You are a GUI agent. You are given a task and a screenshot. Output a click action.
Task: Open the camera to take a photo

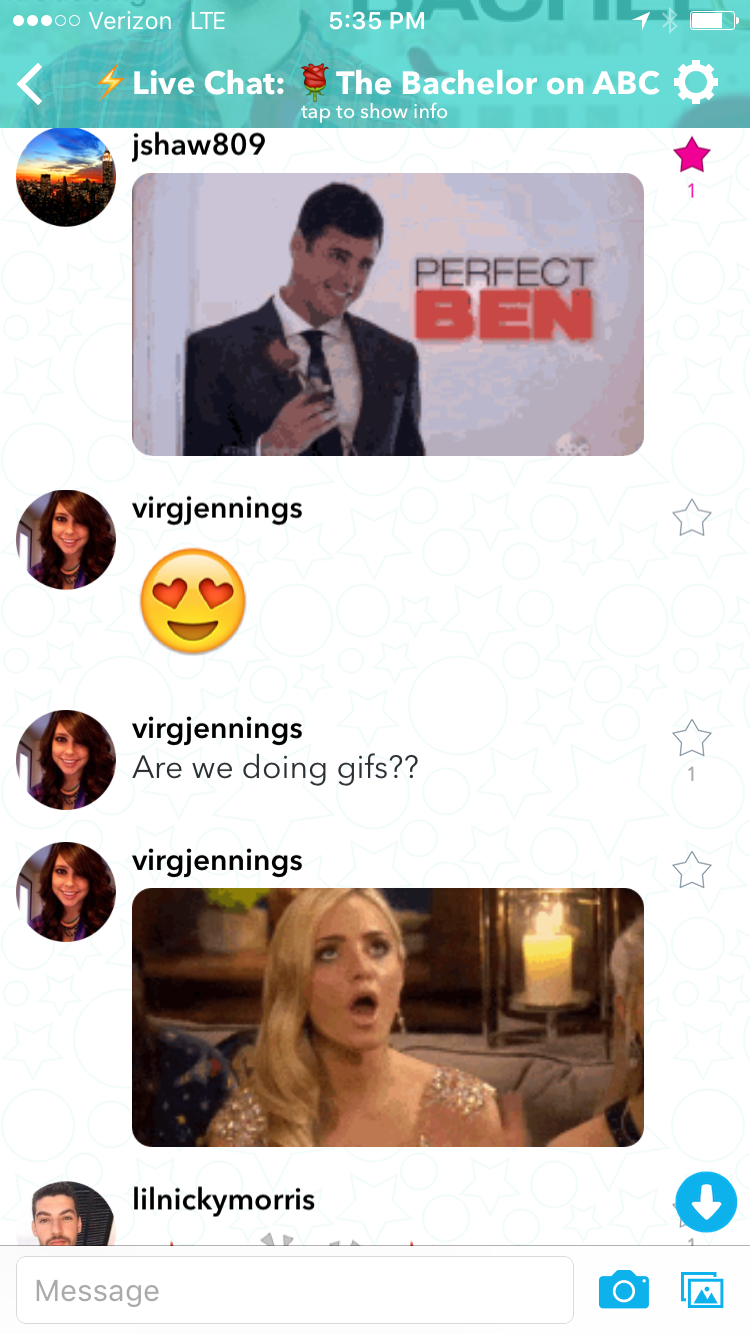tap(623, 1290)
